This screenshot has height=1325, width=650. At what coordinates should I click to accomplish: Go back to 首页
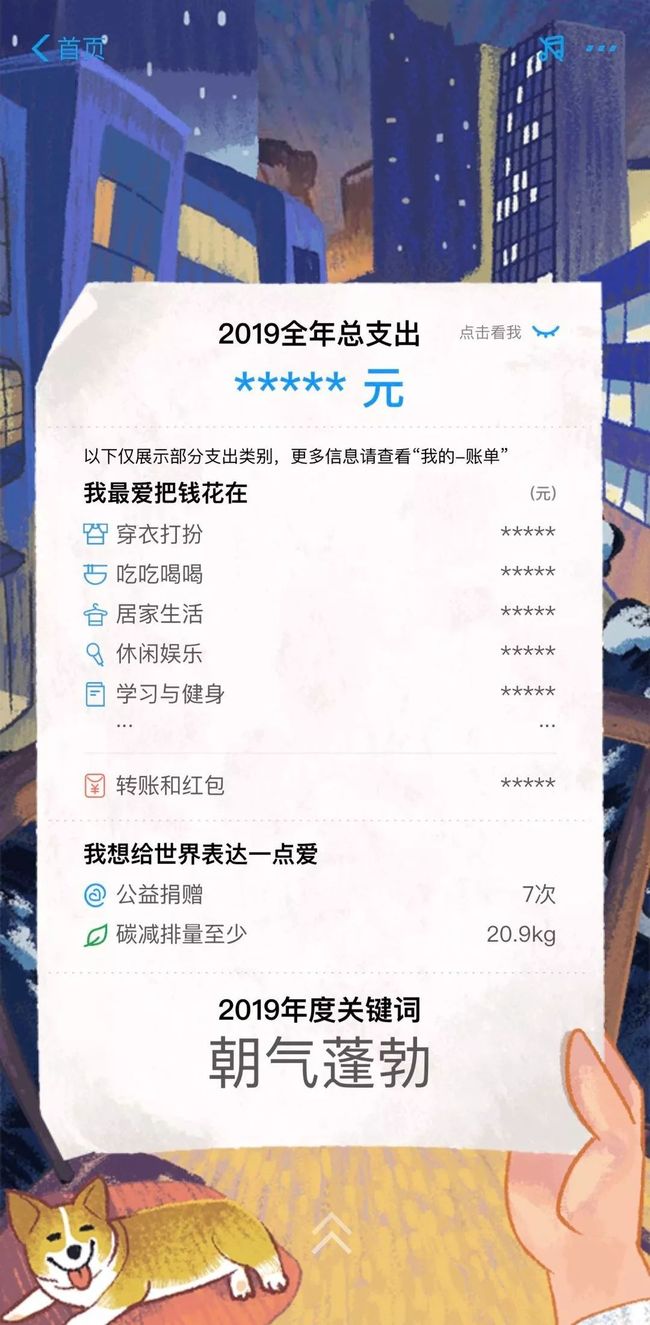point(69,47)
